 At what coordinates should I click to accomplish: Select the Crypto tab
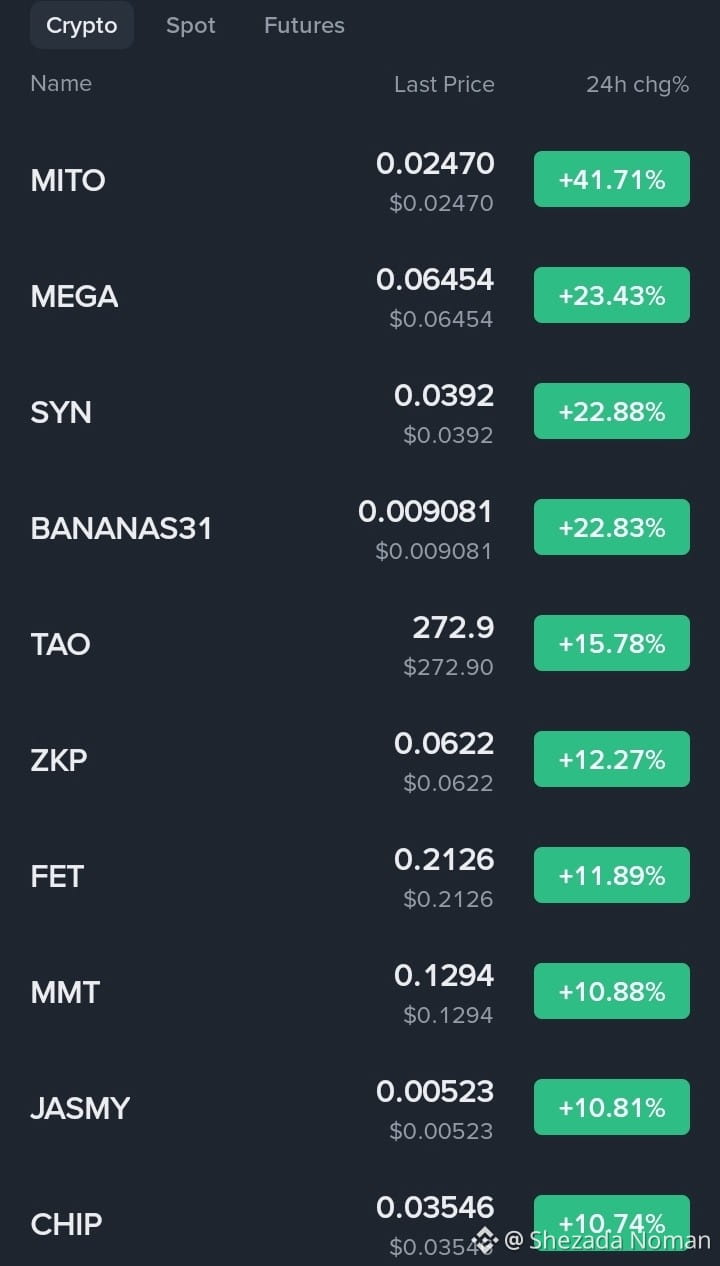pyautogui.click(x=82, y=26)
